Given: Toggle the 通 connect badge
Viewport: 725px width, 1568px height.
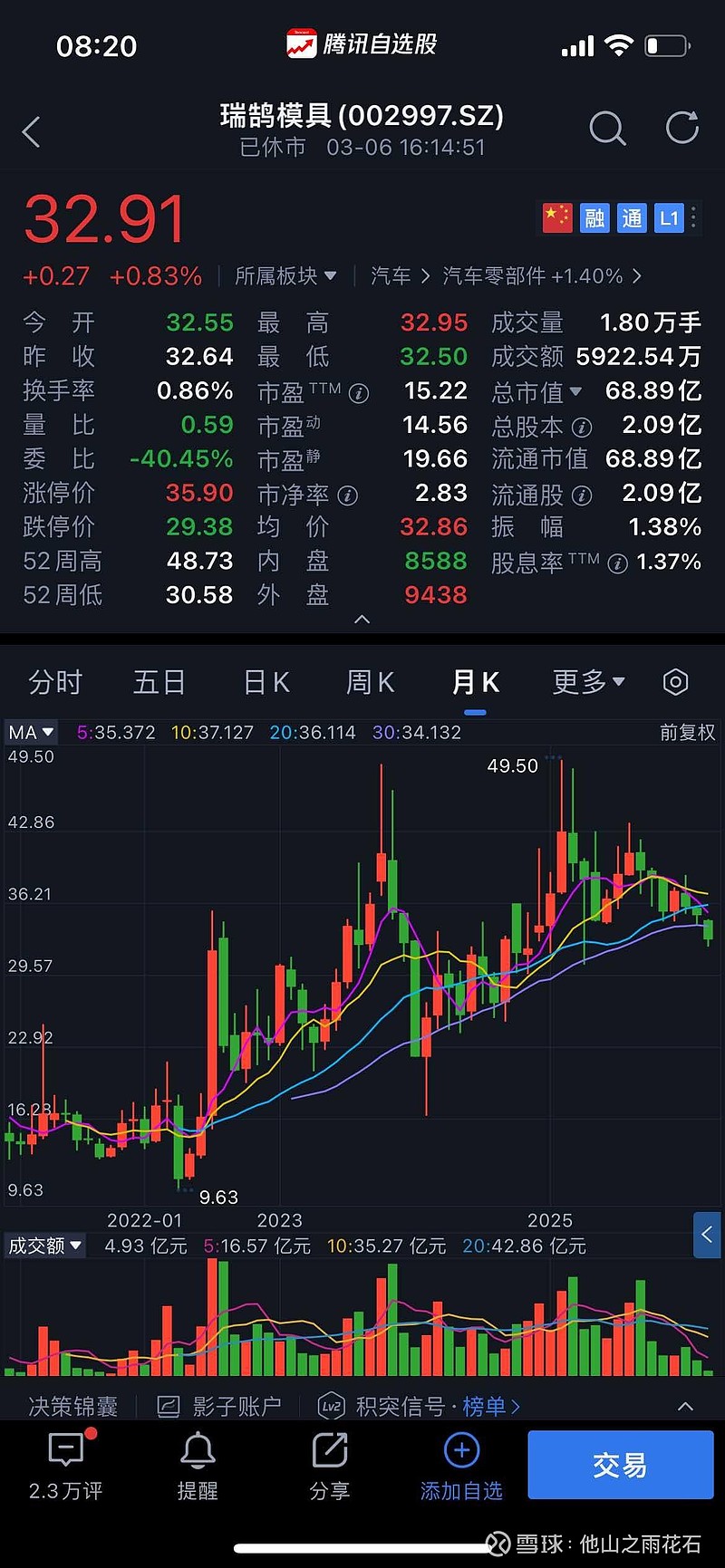Looking at the screenshot, I should coord(632,218).
